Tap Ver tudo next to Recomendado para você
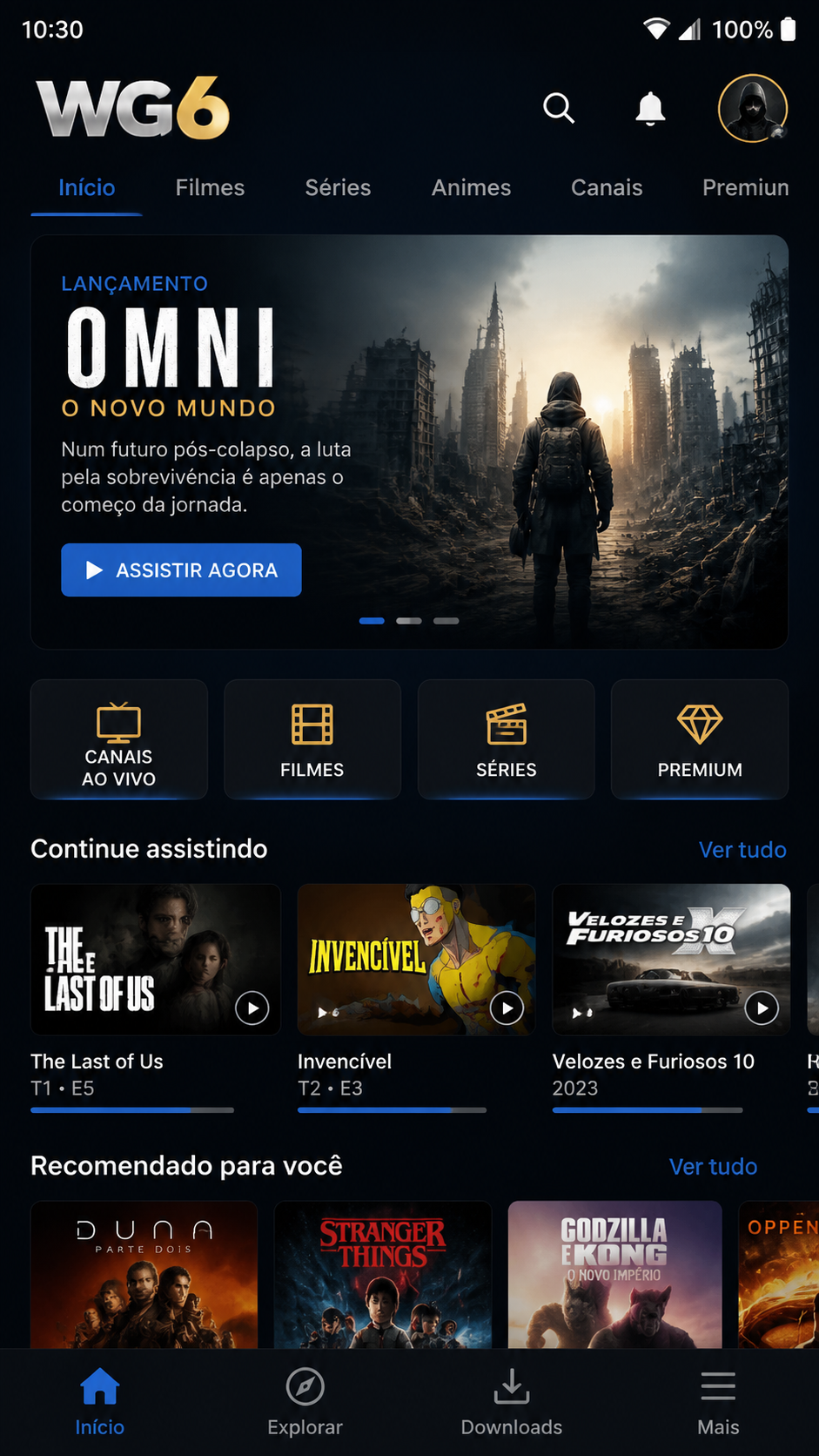Image resolution: width=819 pixels, height=1456 pixels. tap(713, 1167)
